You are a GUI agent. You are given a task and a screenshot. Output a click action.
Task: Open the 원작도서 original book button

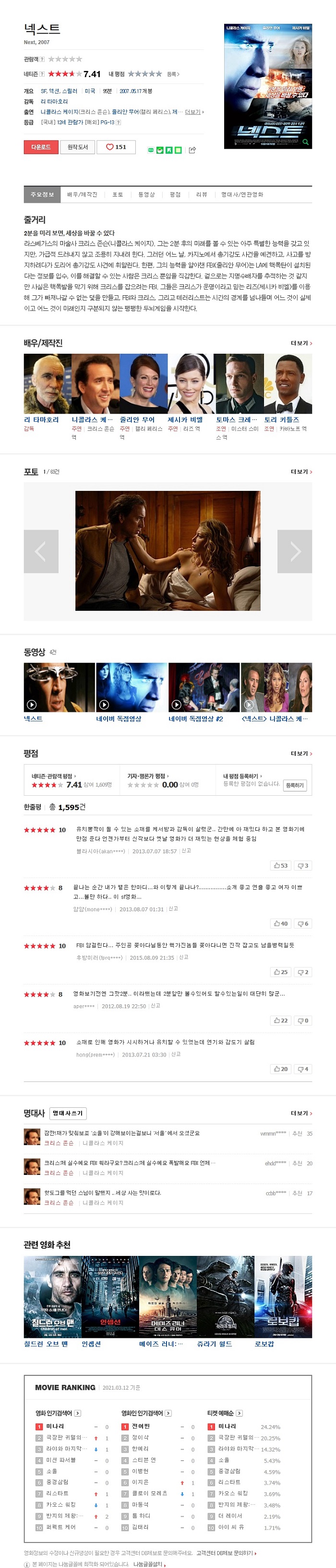[x=77, y=147]
